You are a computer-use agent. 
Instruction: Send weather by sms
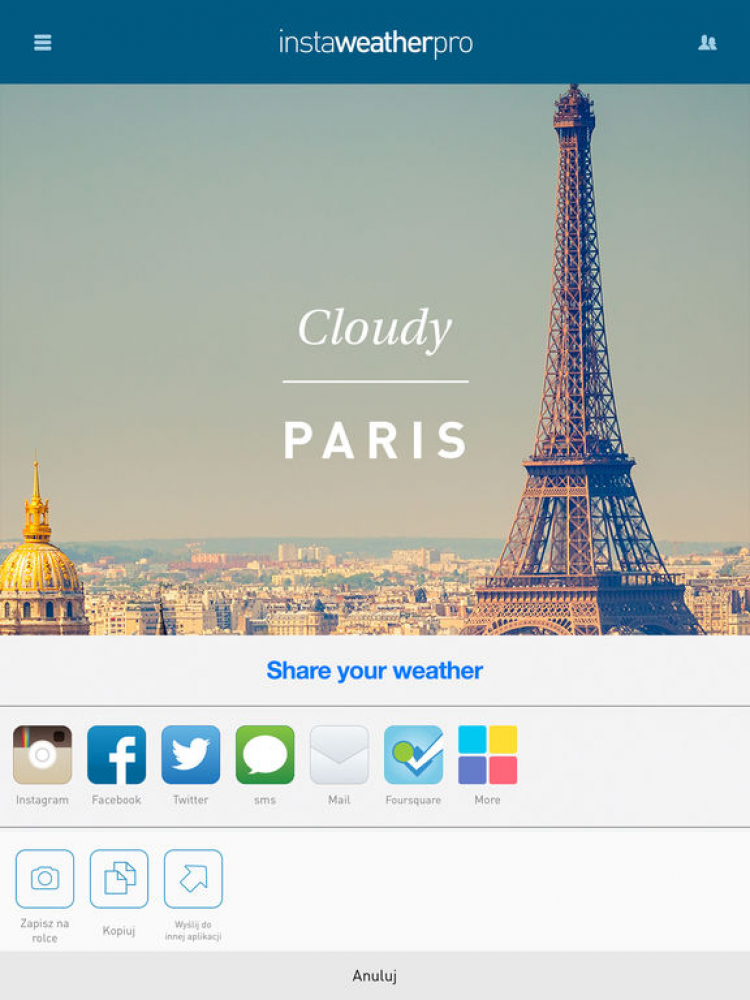[x=265, y=755]
